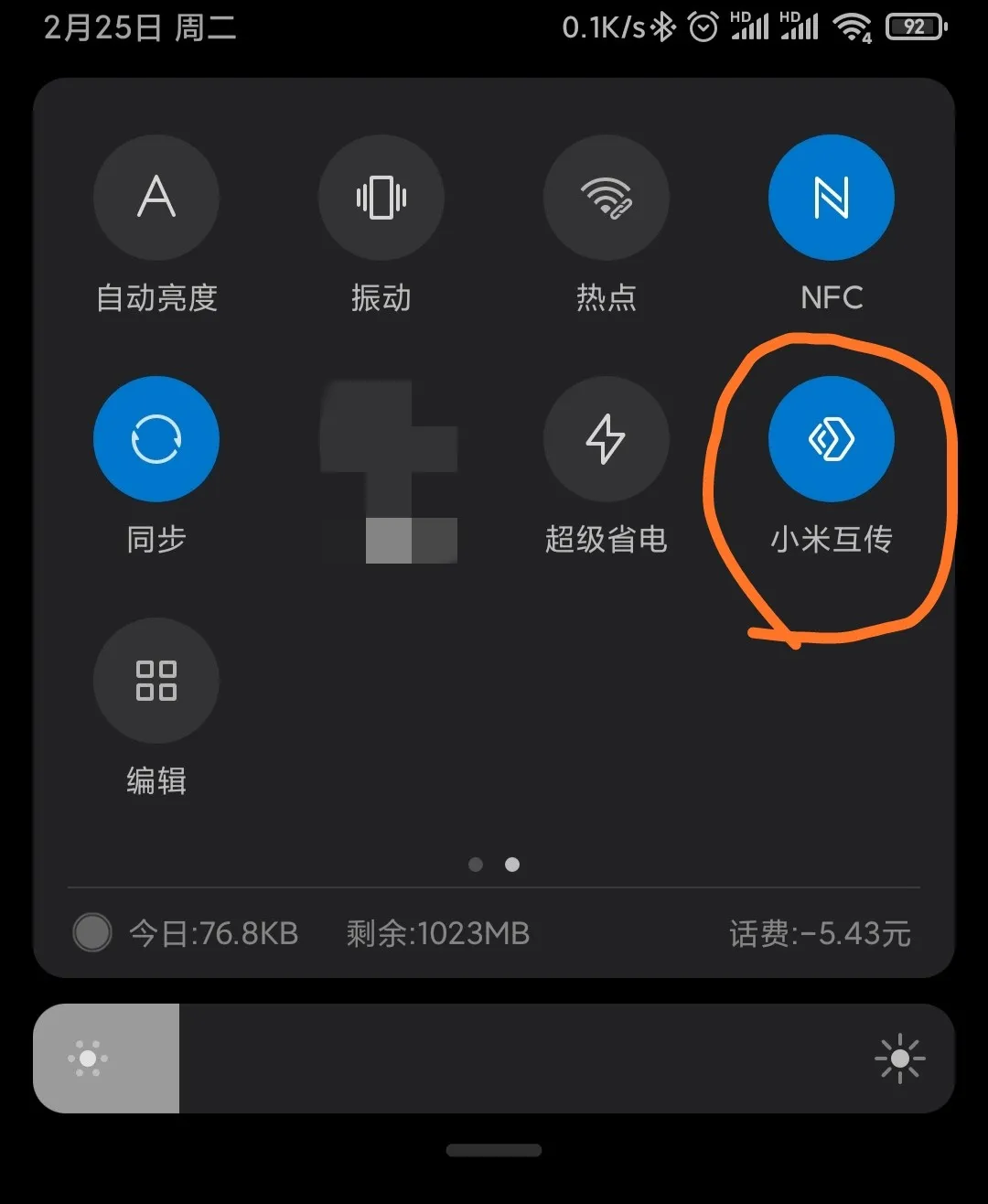
Task: Toggle NFC off
Action: tap(831, 198)
